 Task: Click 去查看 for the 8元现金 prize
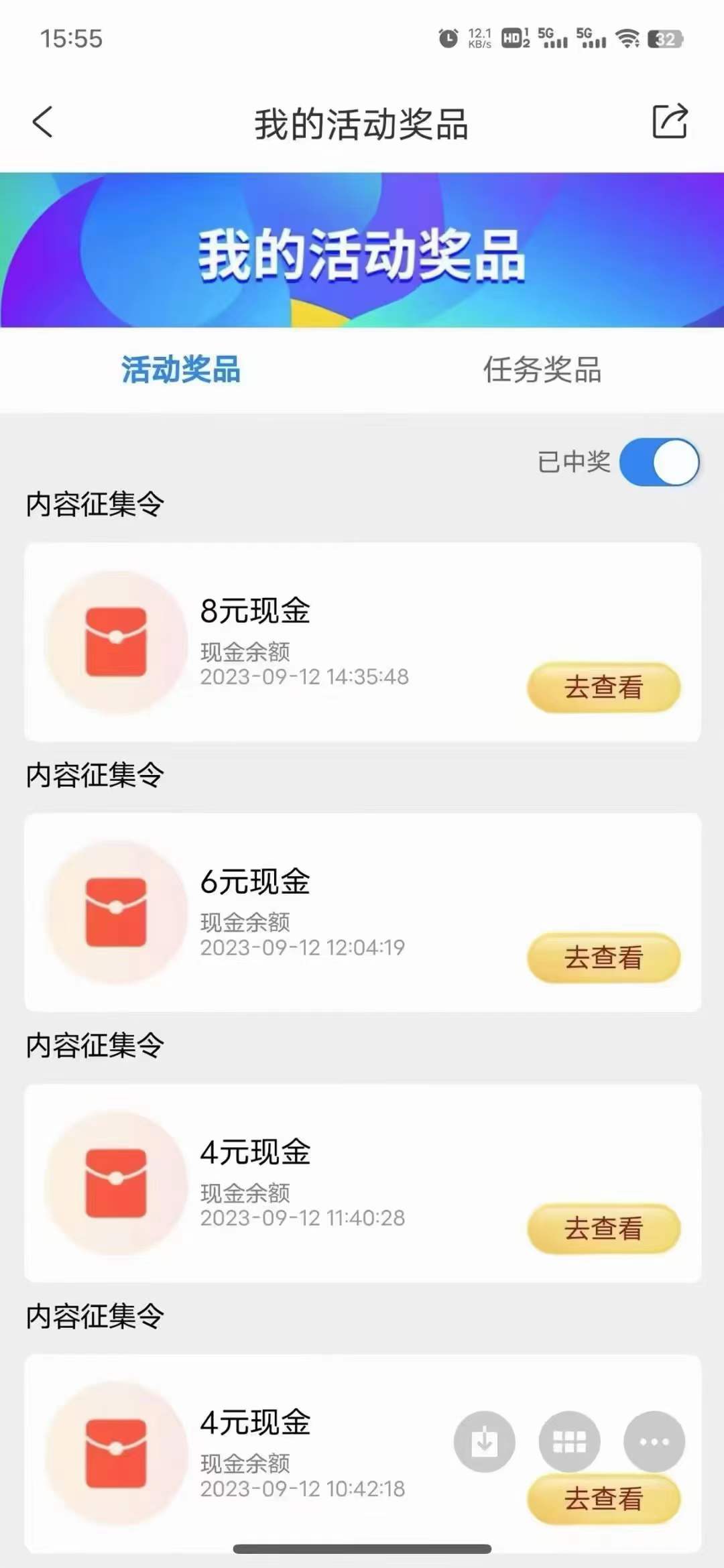[x=603, y=687]
